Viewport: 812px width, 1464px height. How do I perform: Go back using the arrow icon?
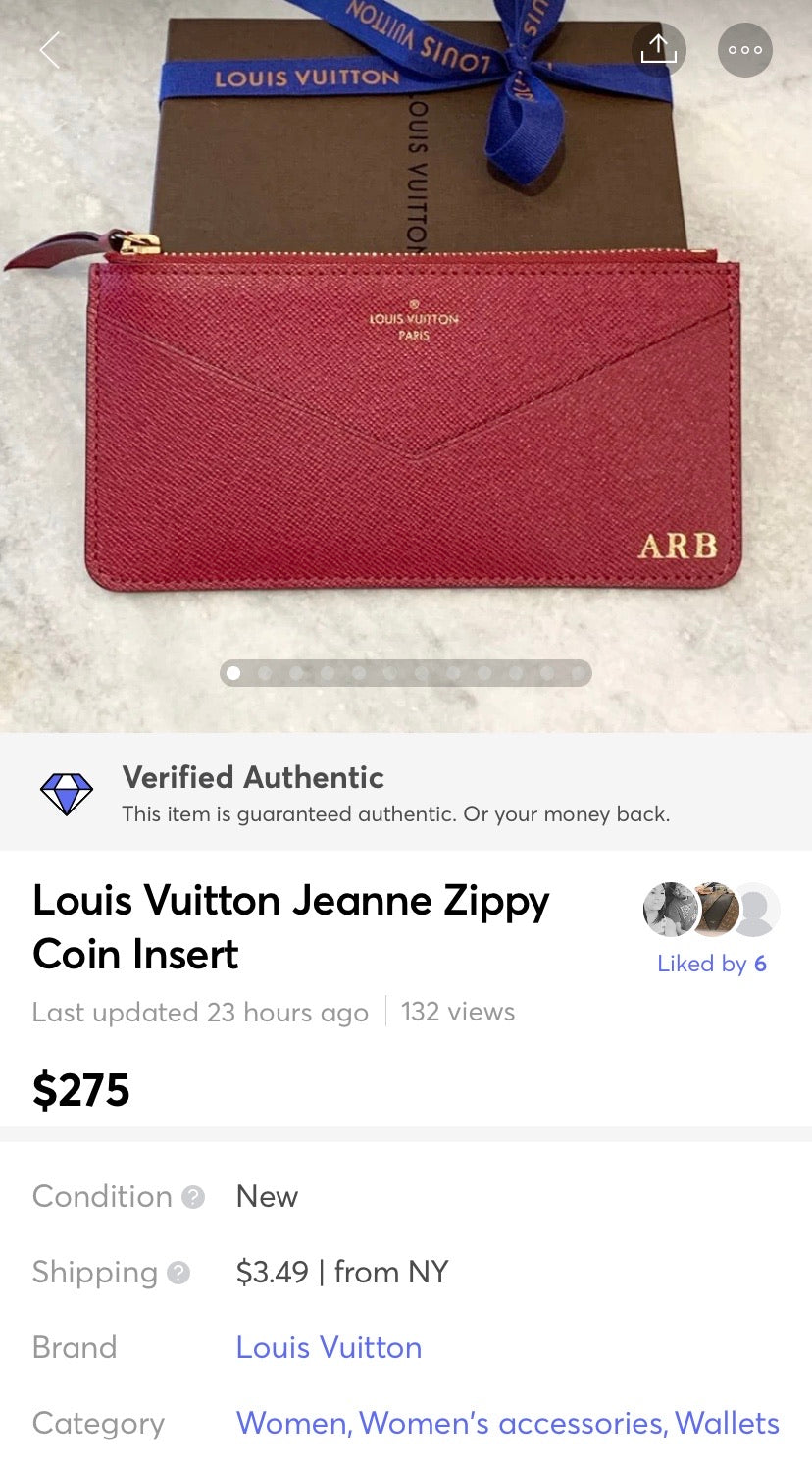(50, 49)
